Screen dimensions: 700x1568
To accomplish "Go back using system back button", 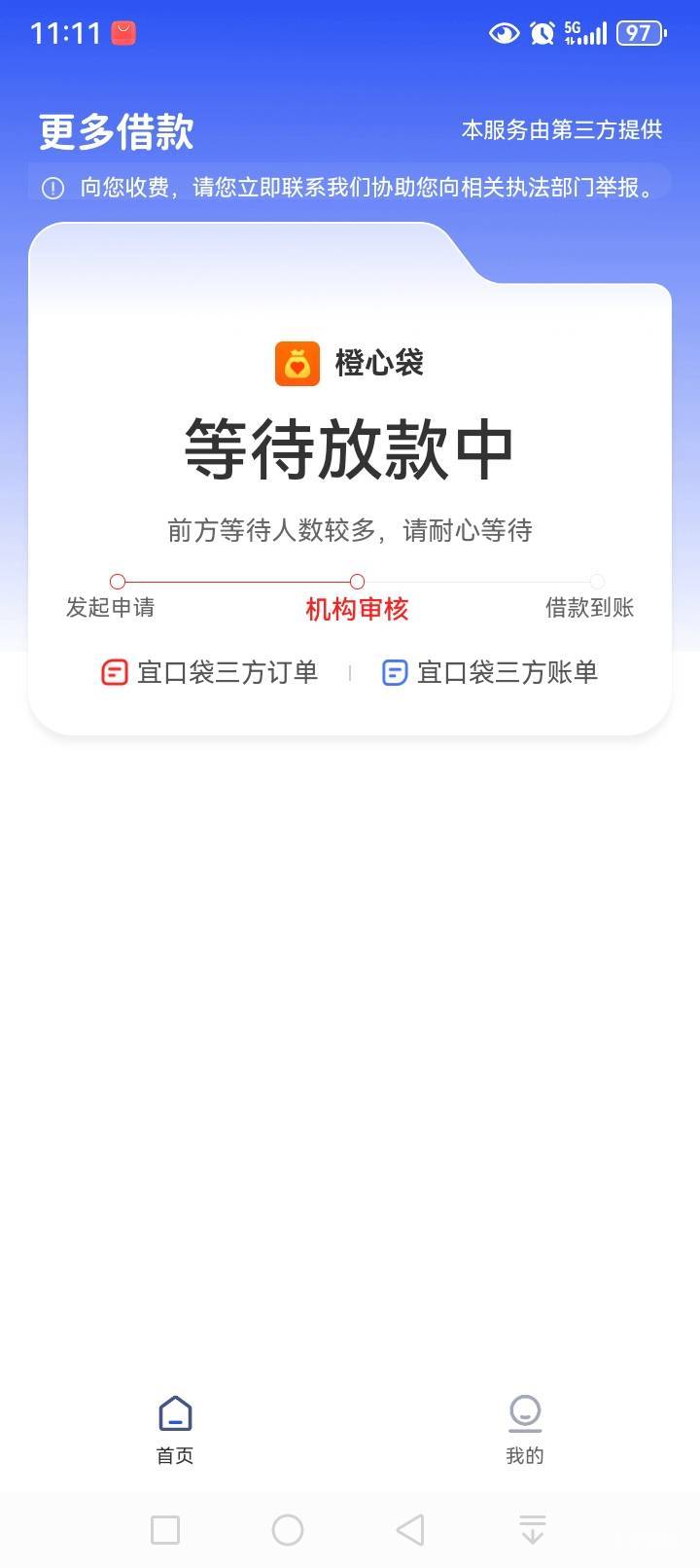I will 410,1530.
